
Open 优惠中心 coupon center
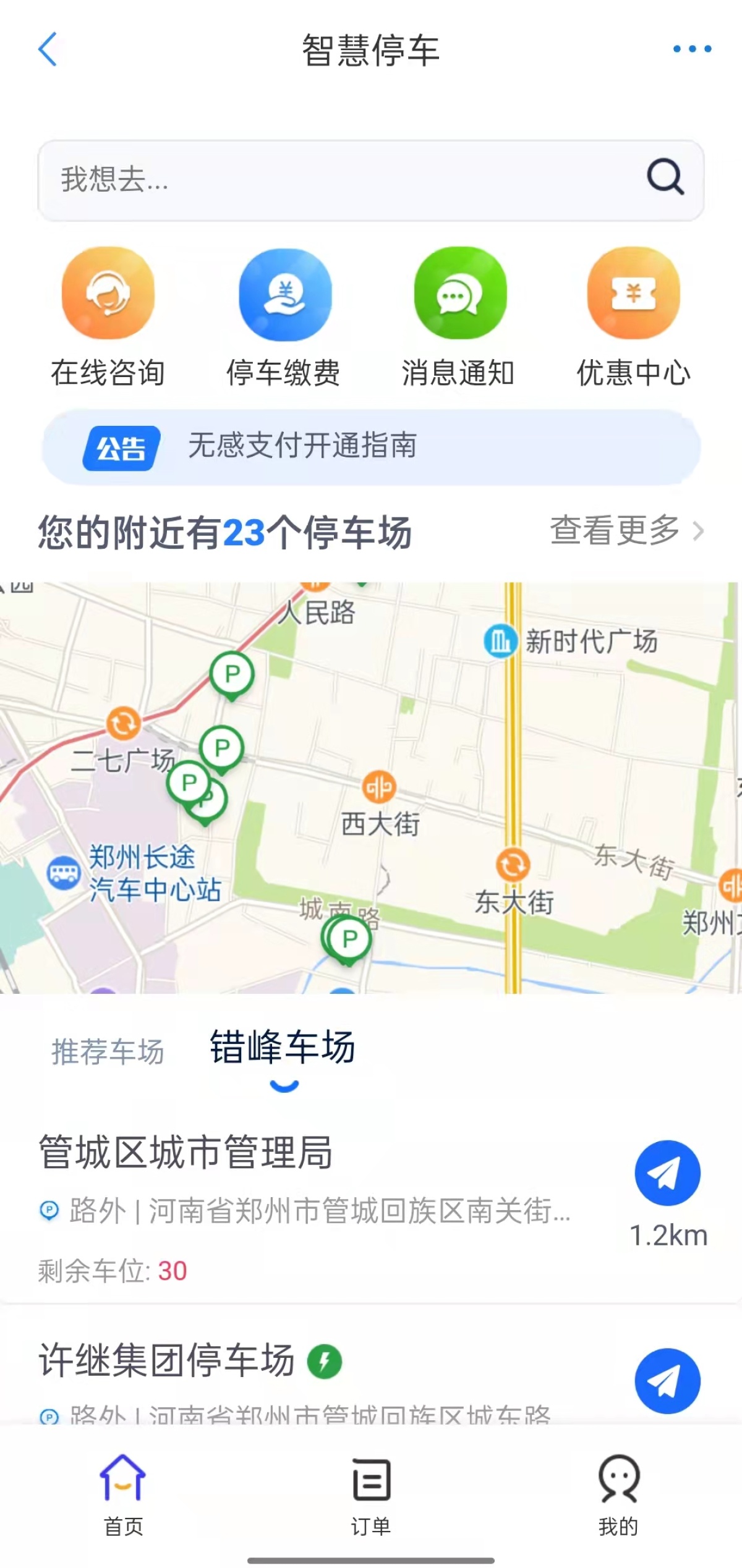634,293
